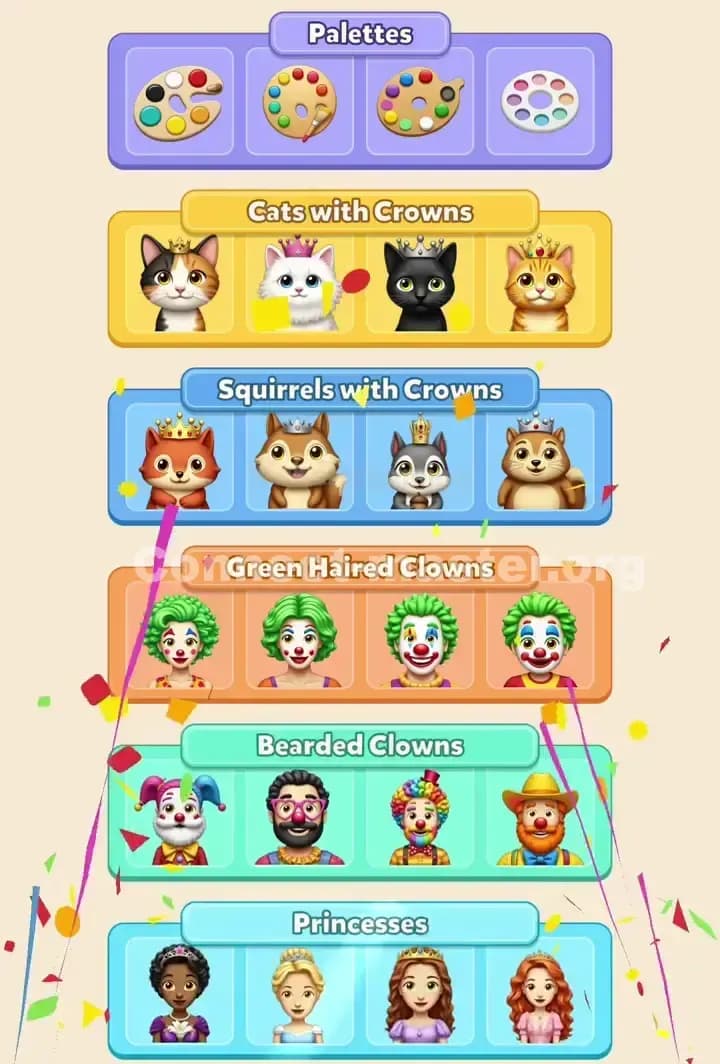Select the palette with a paintbrush
The width and height of the screenshot is (720, 1064).
click(x=298, y=100)
